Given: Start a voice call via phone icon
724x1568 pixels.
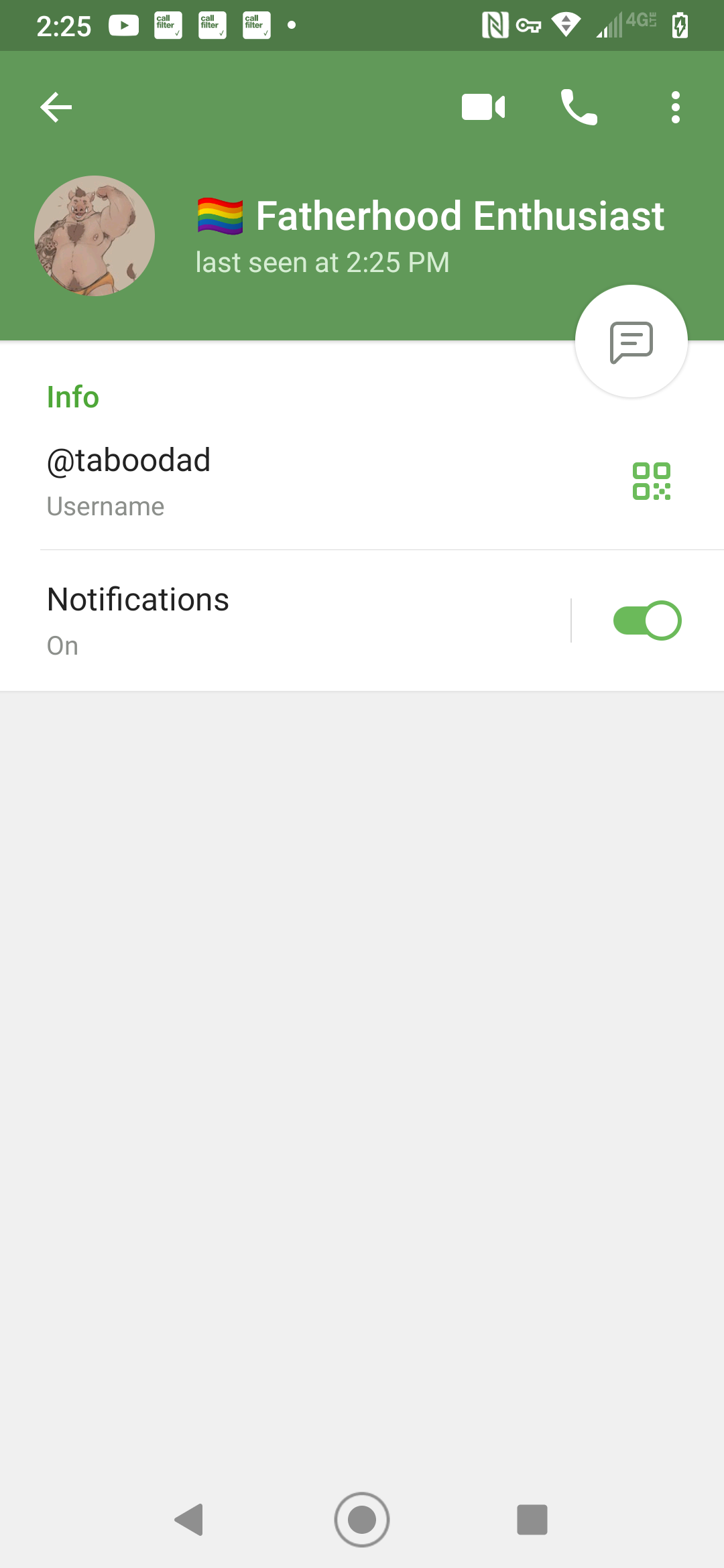Looking at the screenshot, I should pos(579,107).
